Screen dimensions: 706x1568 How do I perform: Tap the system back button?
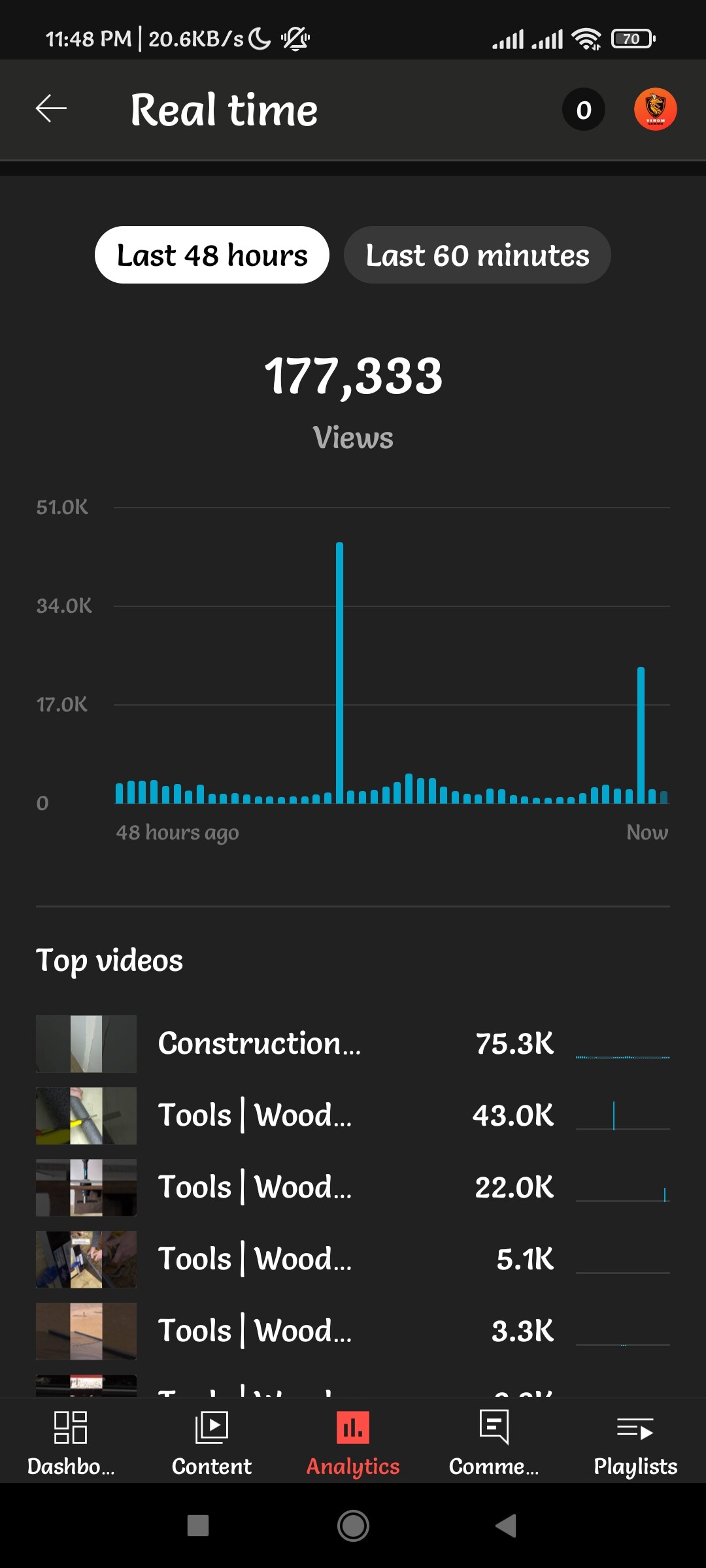(507, 1526)
